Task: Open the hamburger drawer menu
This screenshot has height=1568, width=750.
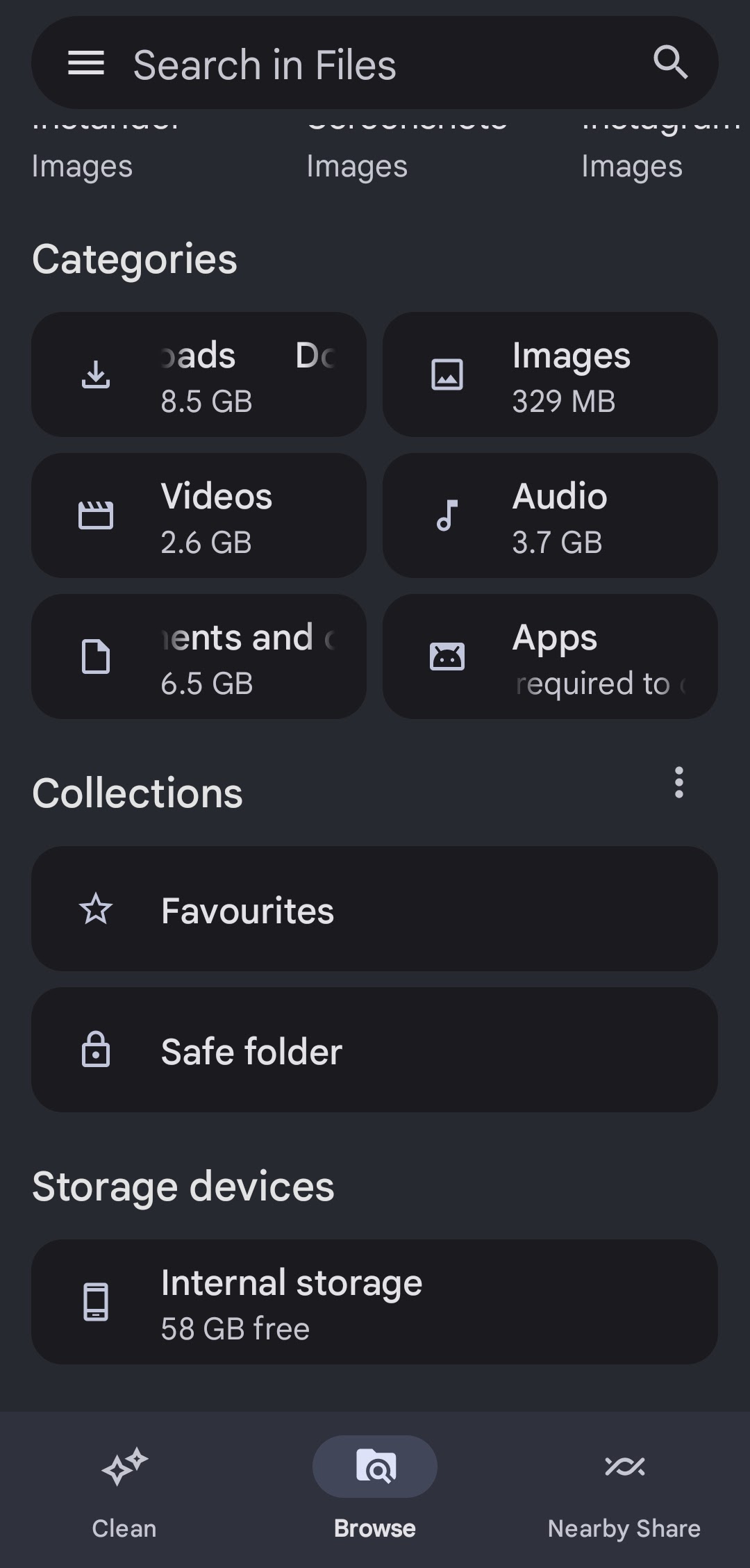Action: [85, 63]
